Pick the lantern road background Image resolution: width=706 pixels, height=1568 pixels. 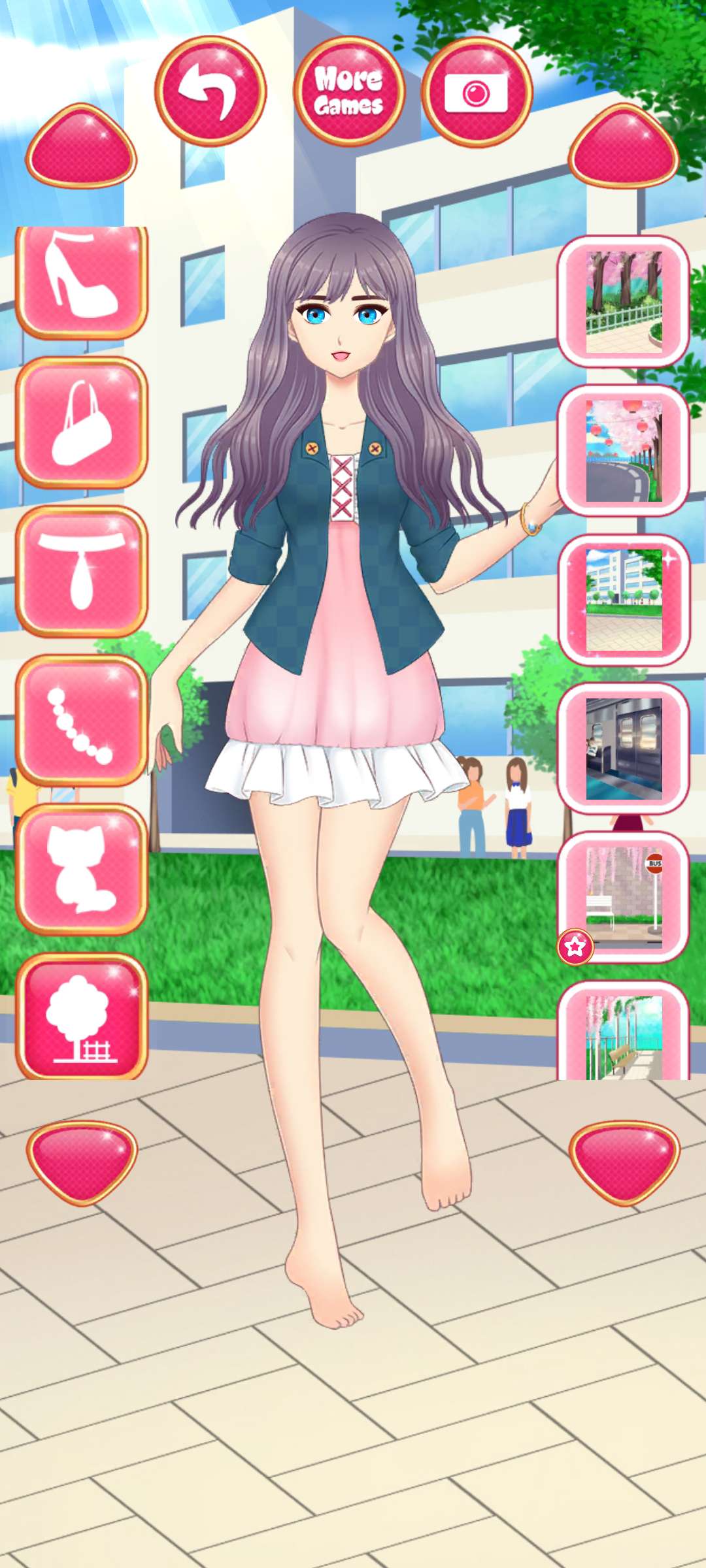tap(624, 451)
